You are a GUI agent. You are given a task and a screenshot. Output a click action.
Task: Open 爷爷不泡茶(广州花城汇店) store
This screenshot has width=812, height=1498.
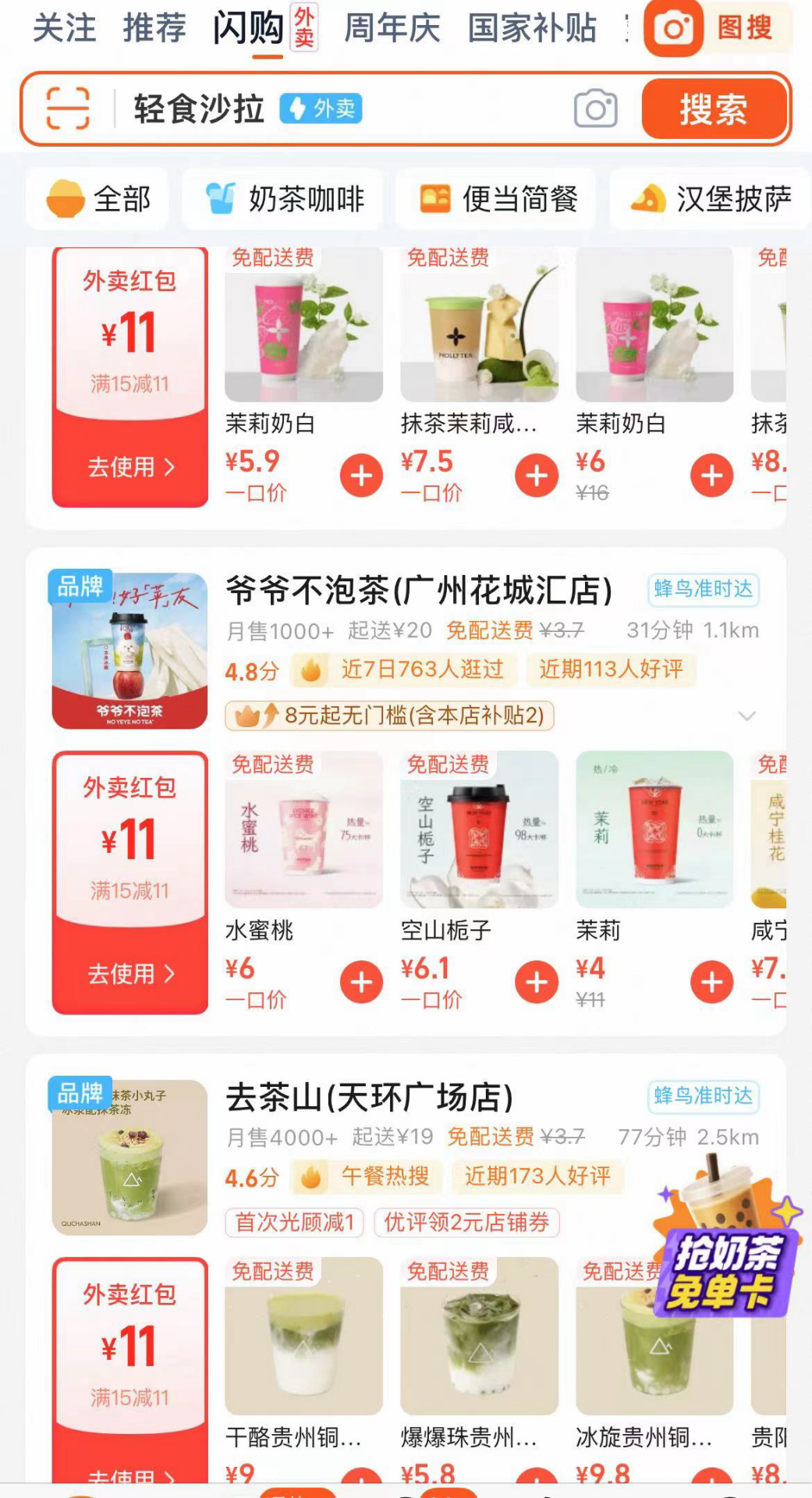tap(419, 591)
